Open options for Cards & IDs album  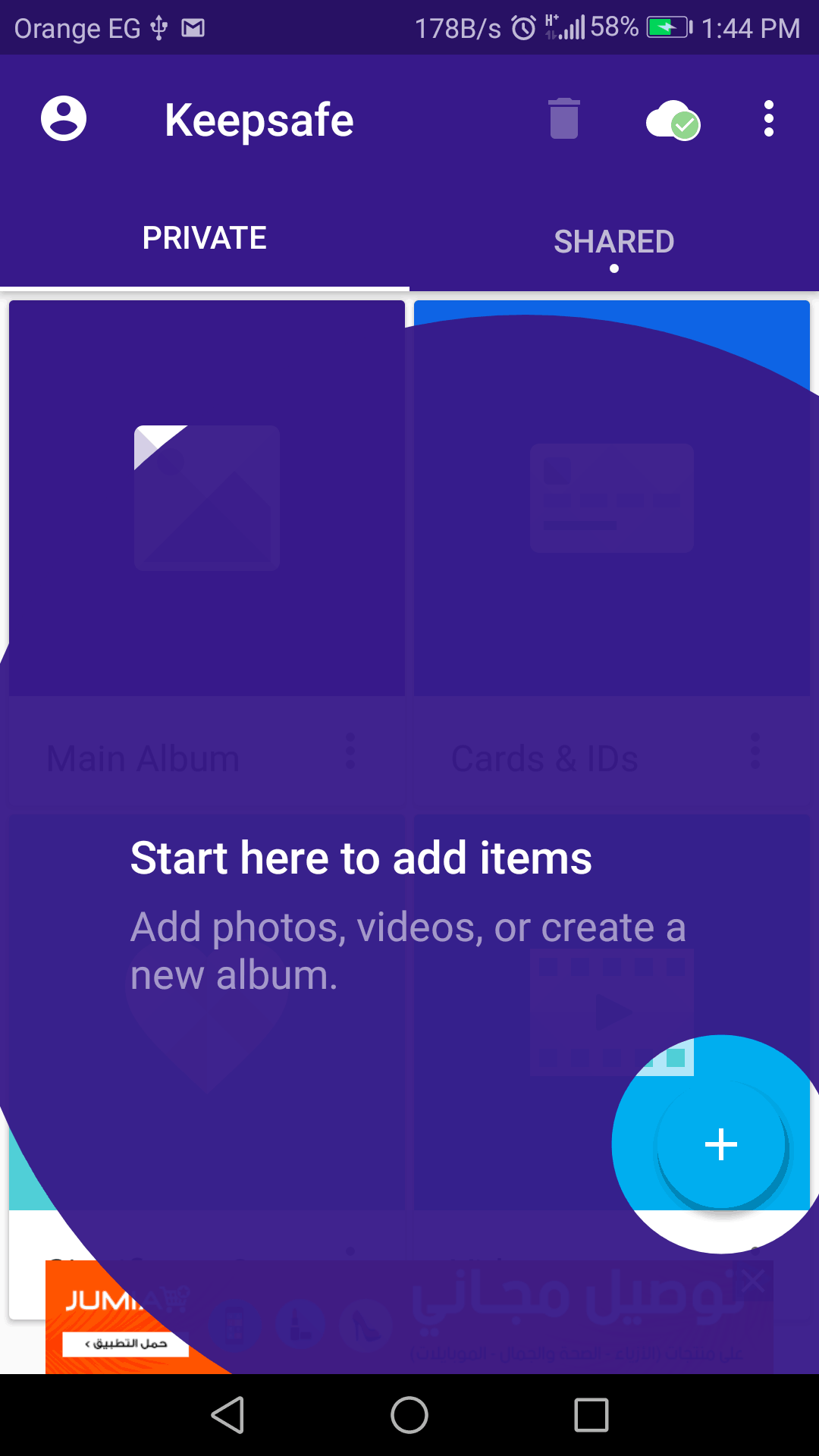coord(755,751)
